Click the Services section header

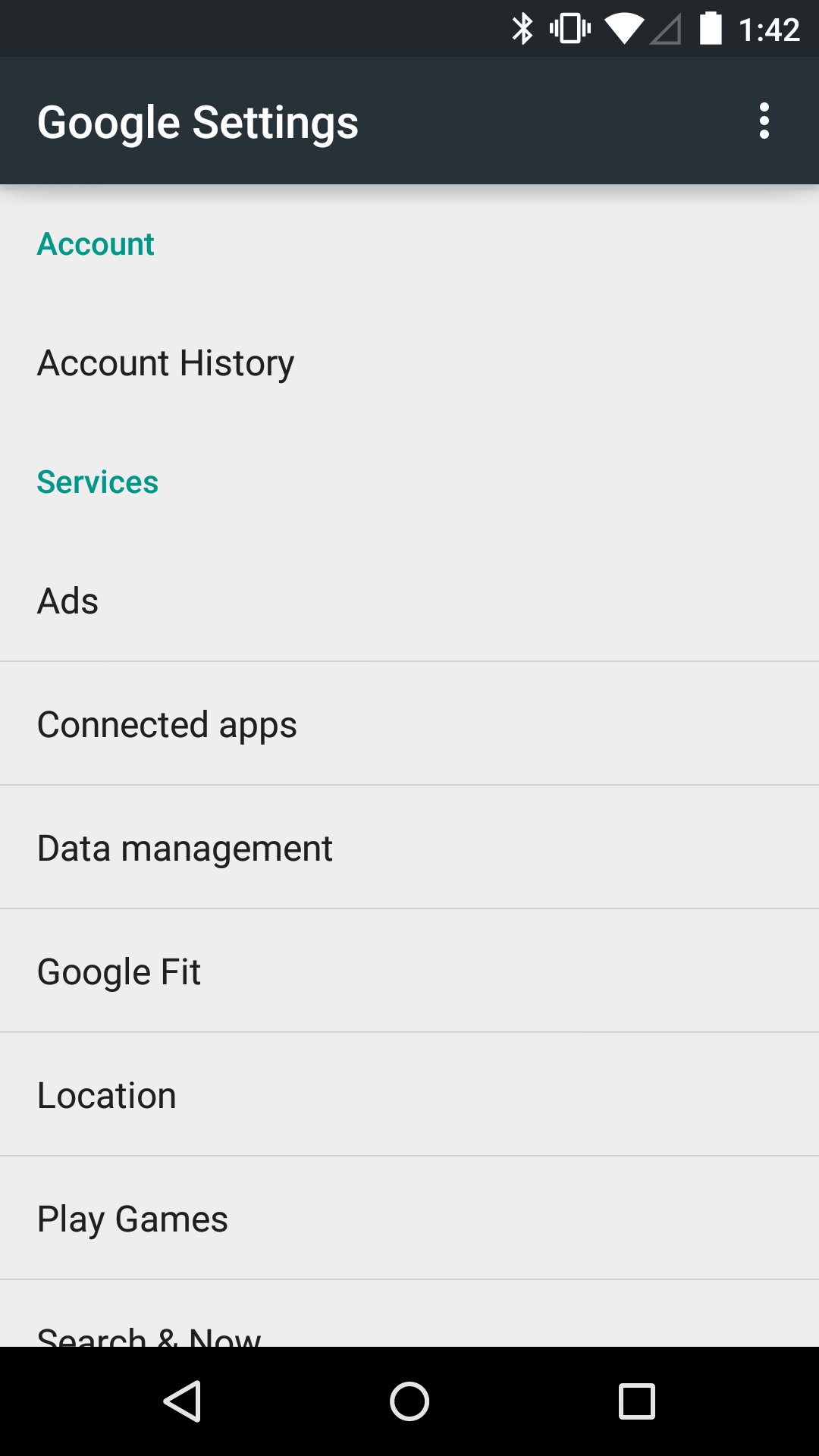point(98,482)
